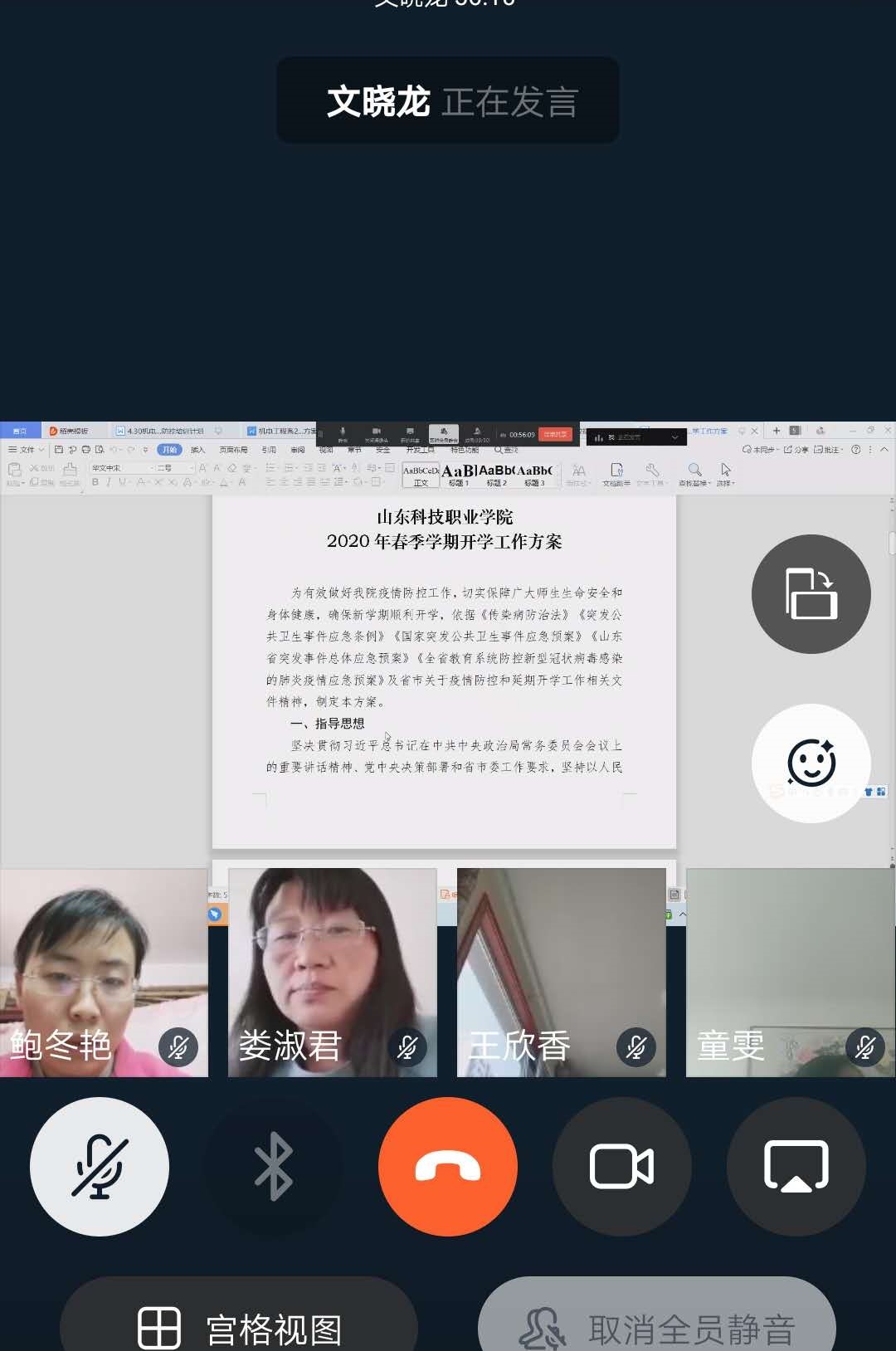Unmute your microphone
The image size is (896, 1351).
click(x=100, y=1167)
